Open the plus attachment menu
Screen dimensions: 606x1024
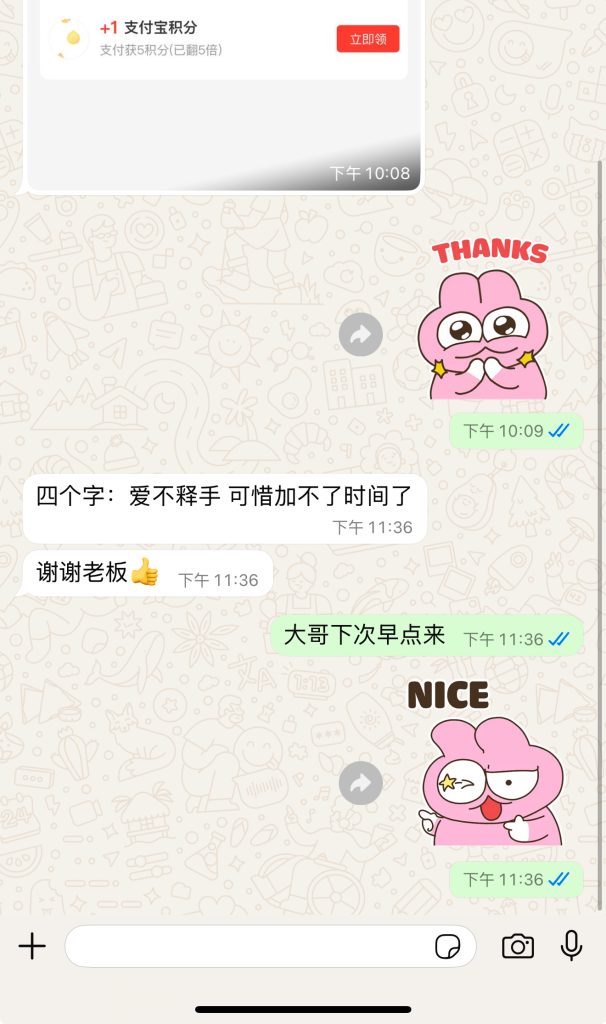coord(33,946)
